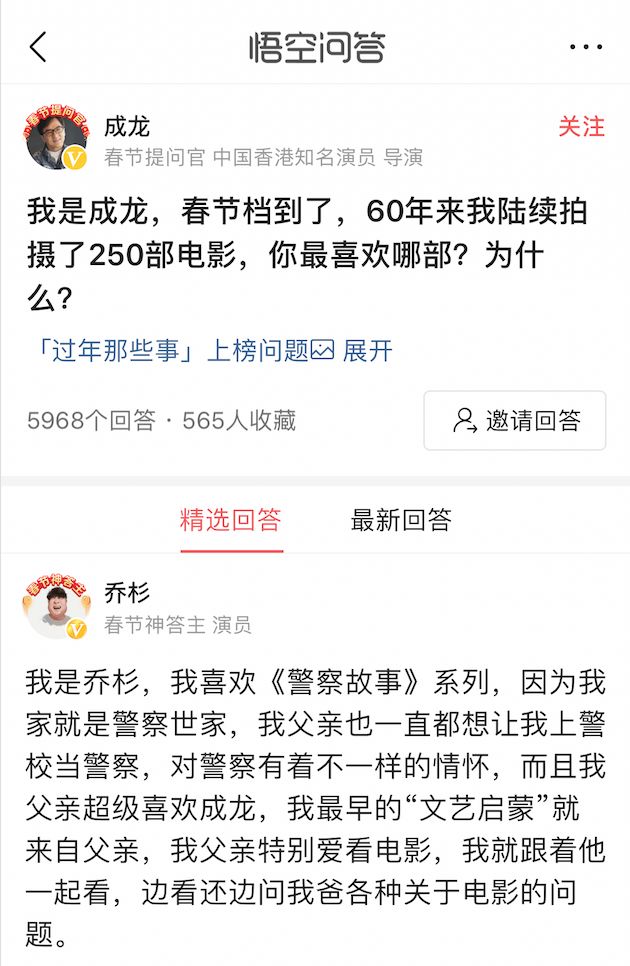The image size is (630, 966).
Task: Switch to the 精选回答 tab
Action: [x=231, y=520]
